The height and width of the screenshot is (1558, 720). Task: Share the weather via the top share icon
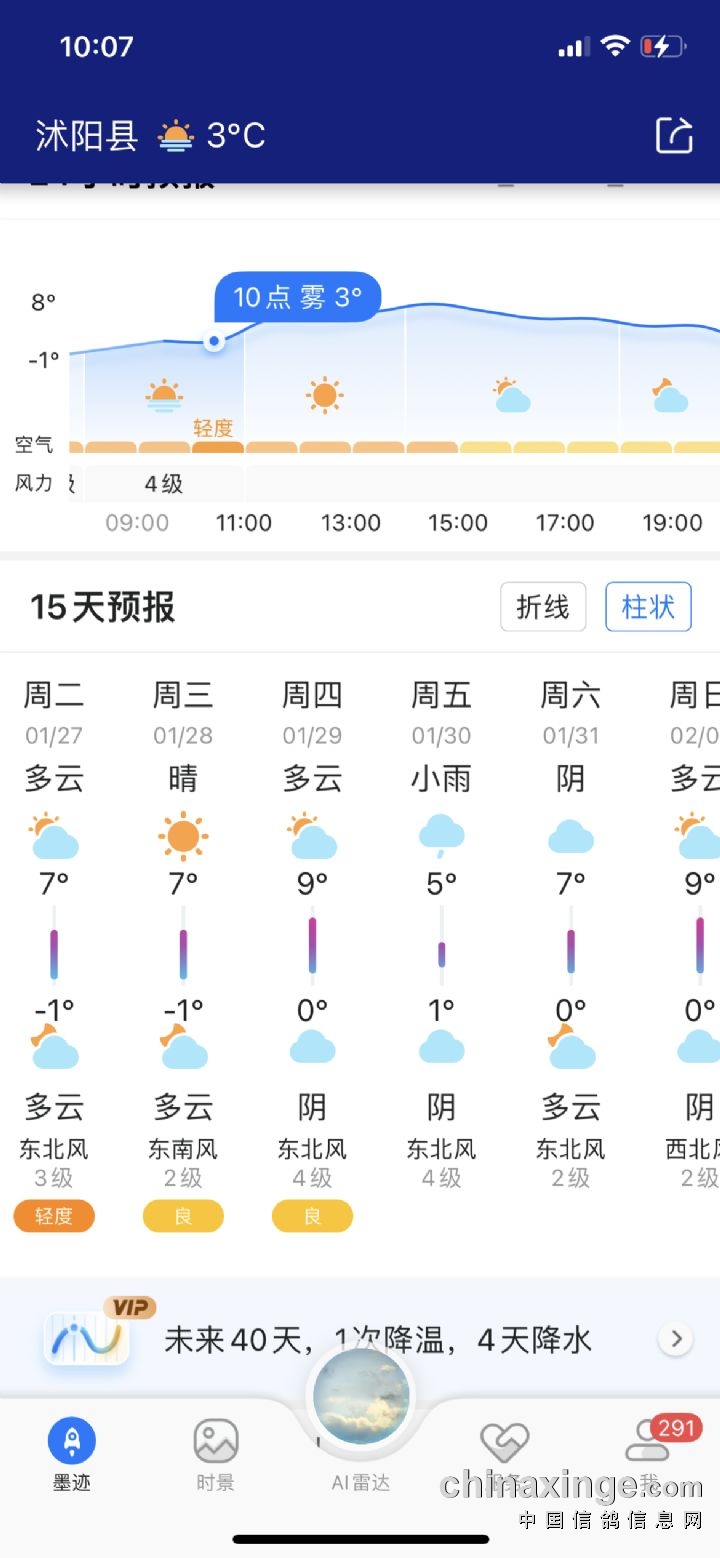coord(674,135)
